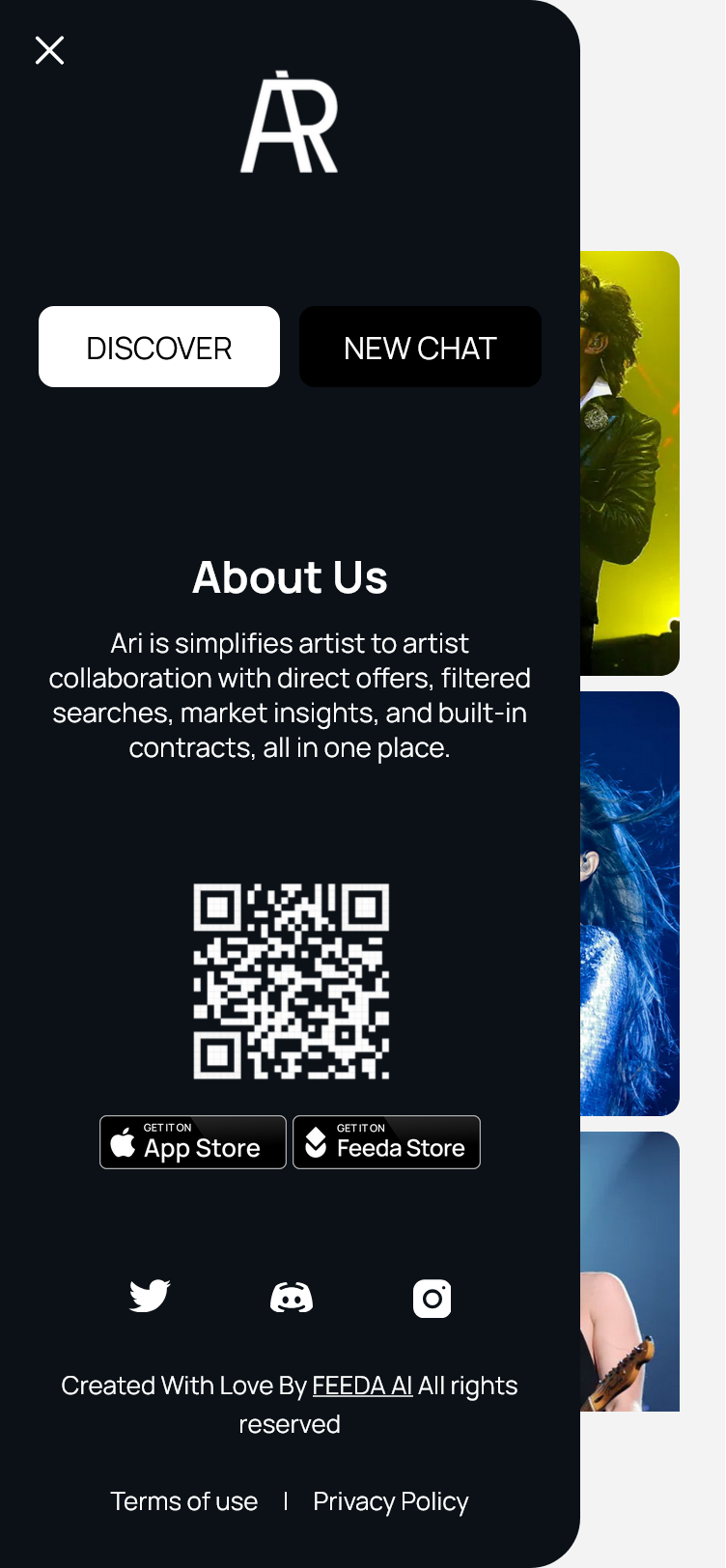Viewport: 726px width, 1568px height.
Task: Start a new chat
Action: [x=420, y=347]
